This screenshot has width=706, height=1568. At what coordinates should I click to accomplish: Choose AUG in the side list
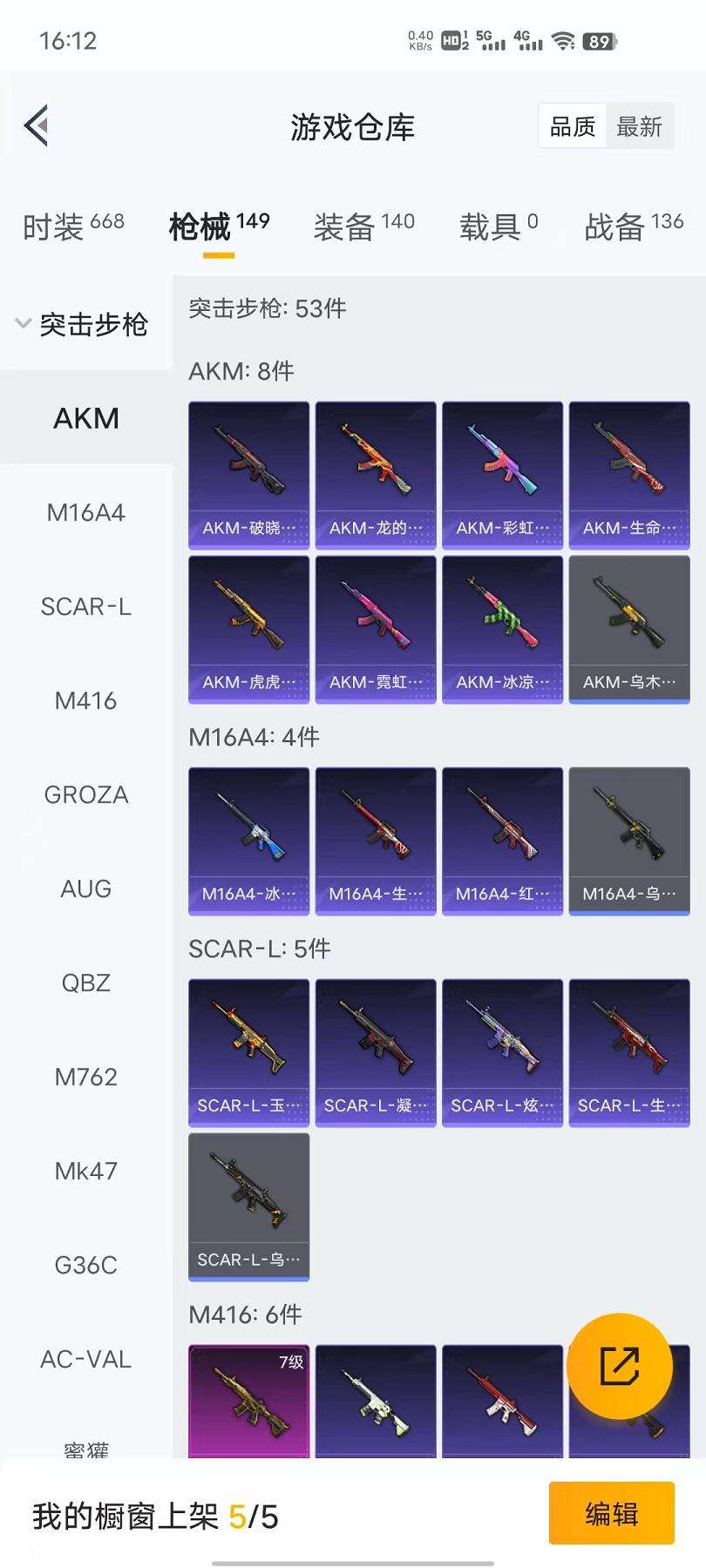tap(85, 889)
